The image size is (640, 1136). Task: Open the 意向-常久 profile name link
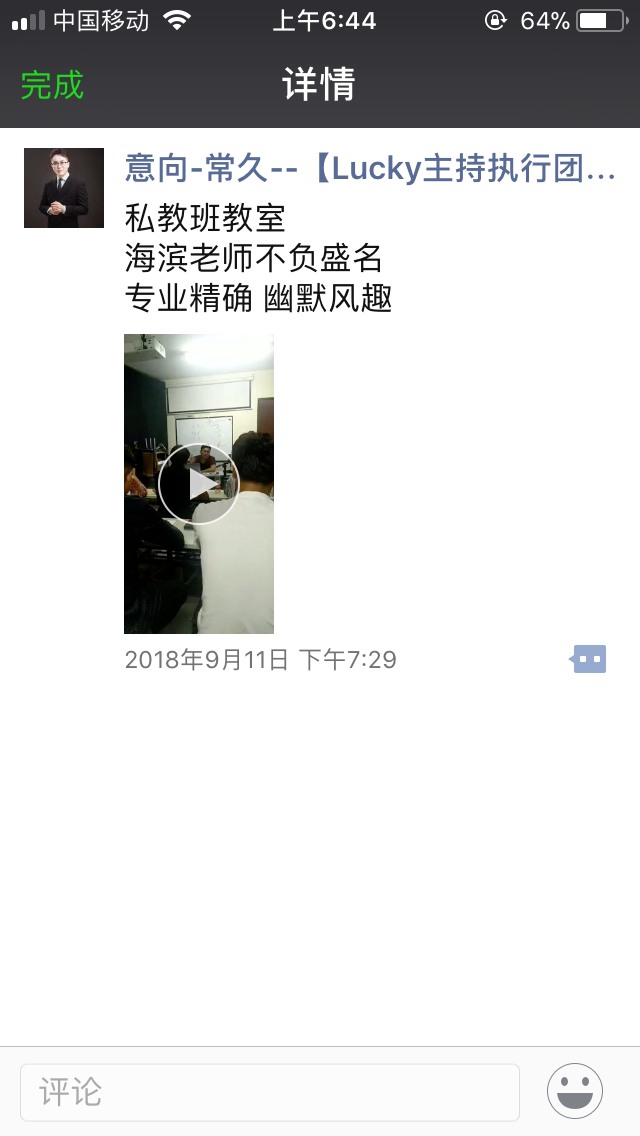coord(370,169)
